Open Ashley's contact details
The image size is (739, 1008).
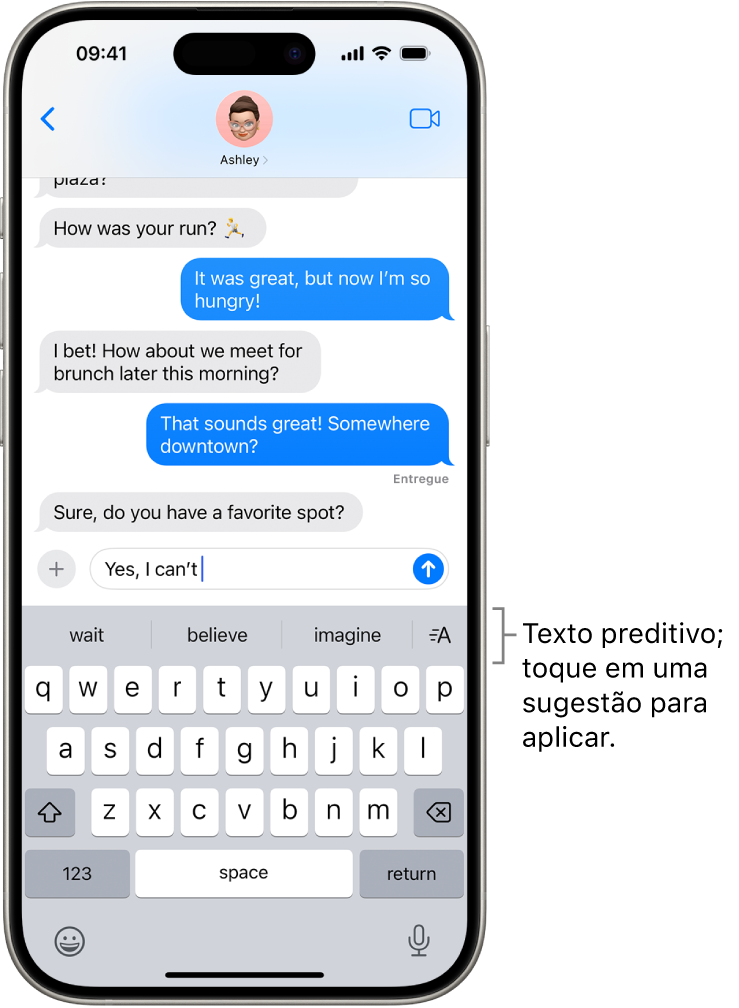(244, 128)
